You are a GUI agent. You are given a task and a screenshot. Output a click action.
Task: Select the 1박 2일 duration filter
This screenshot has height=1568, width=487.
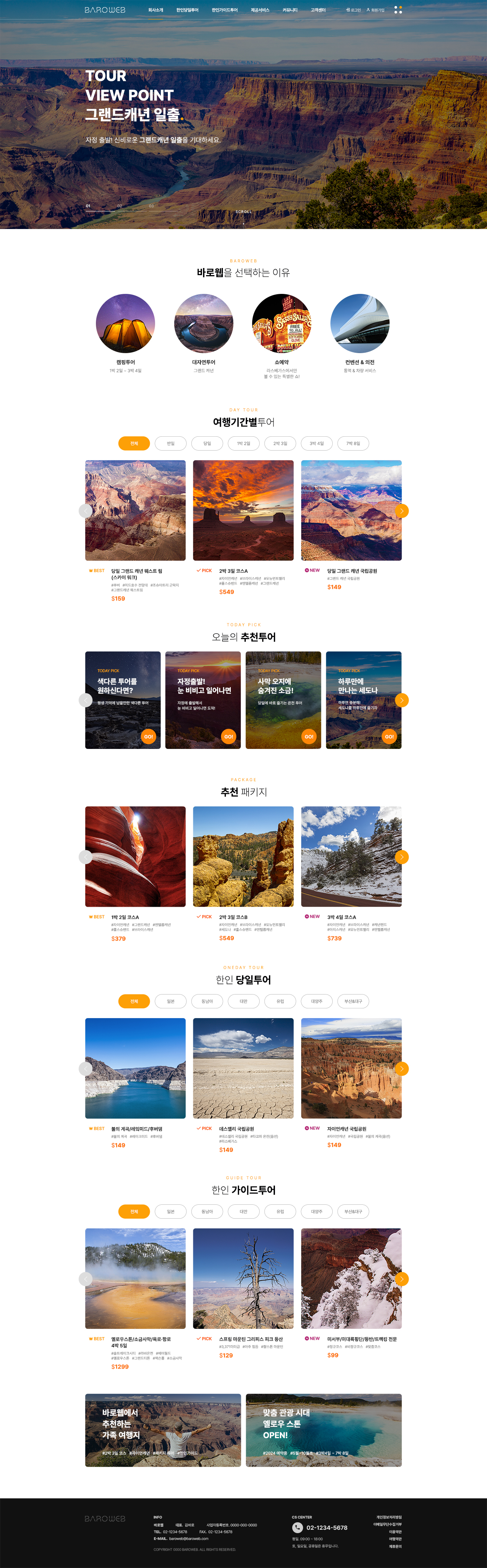(243, 443)
